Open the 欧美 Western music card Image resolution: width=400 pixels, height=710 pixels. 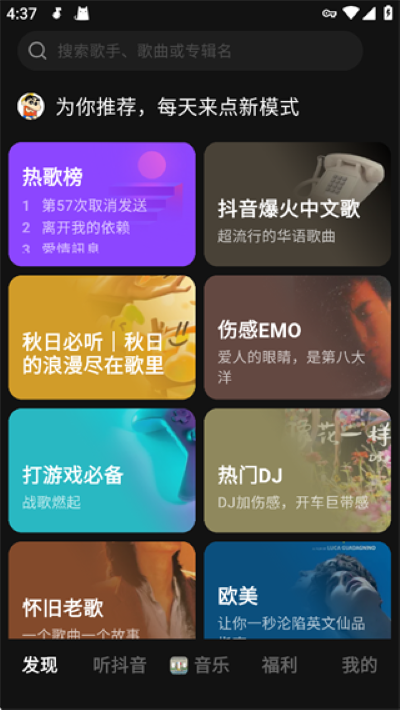pyautogui.click(x=297, y=590)
